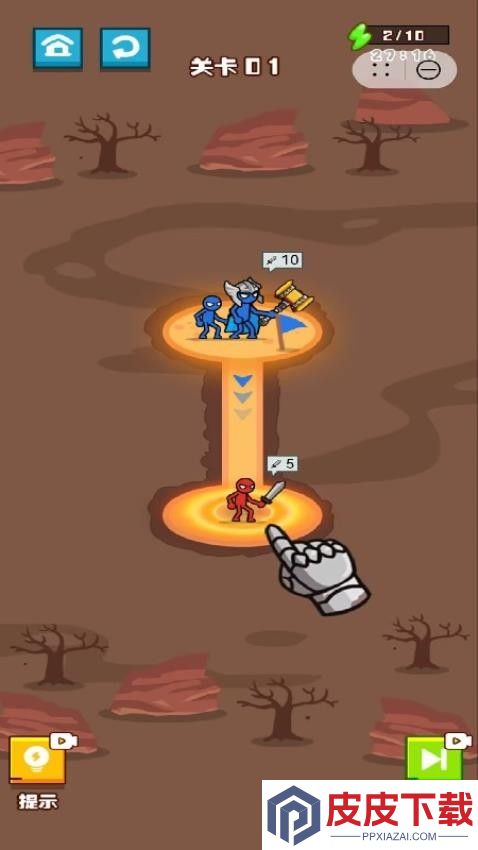Go to the home screen button
Screen dimensions: 478x850
point(57,48)
